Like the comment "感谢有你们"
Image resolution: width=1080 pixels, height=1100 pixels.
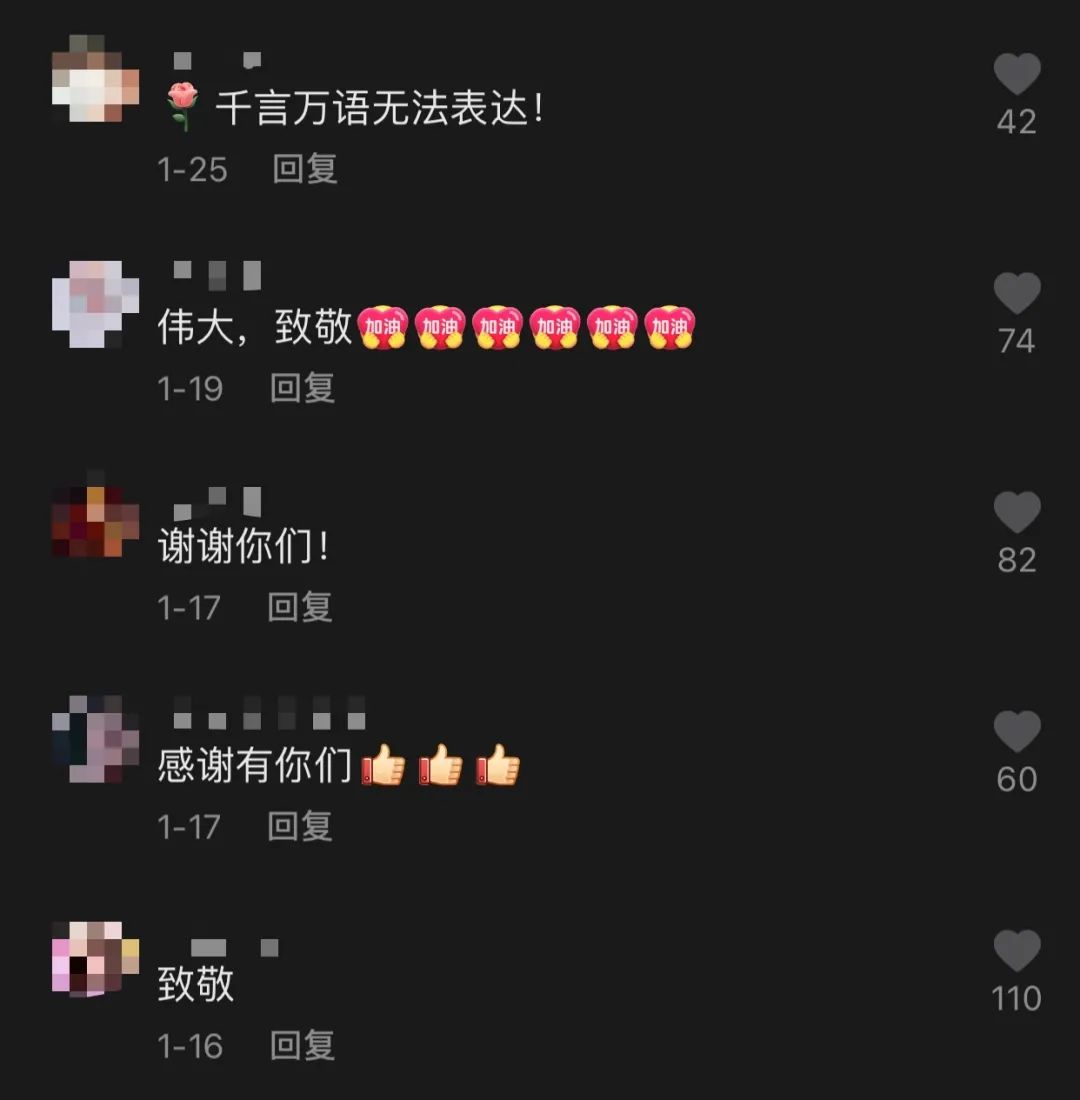coord(1016,733)
